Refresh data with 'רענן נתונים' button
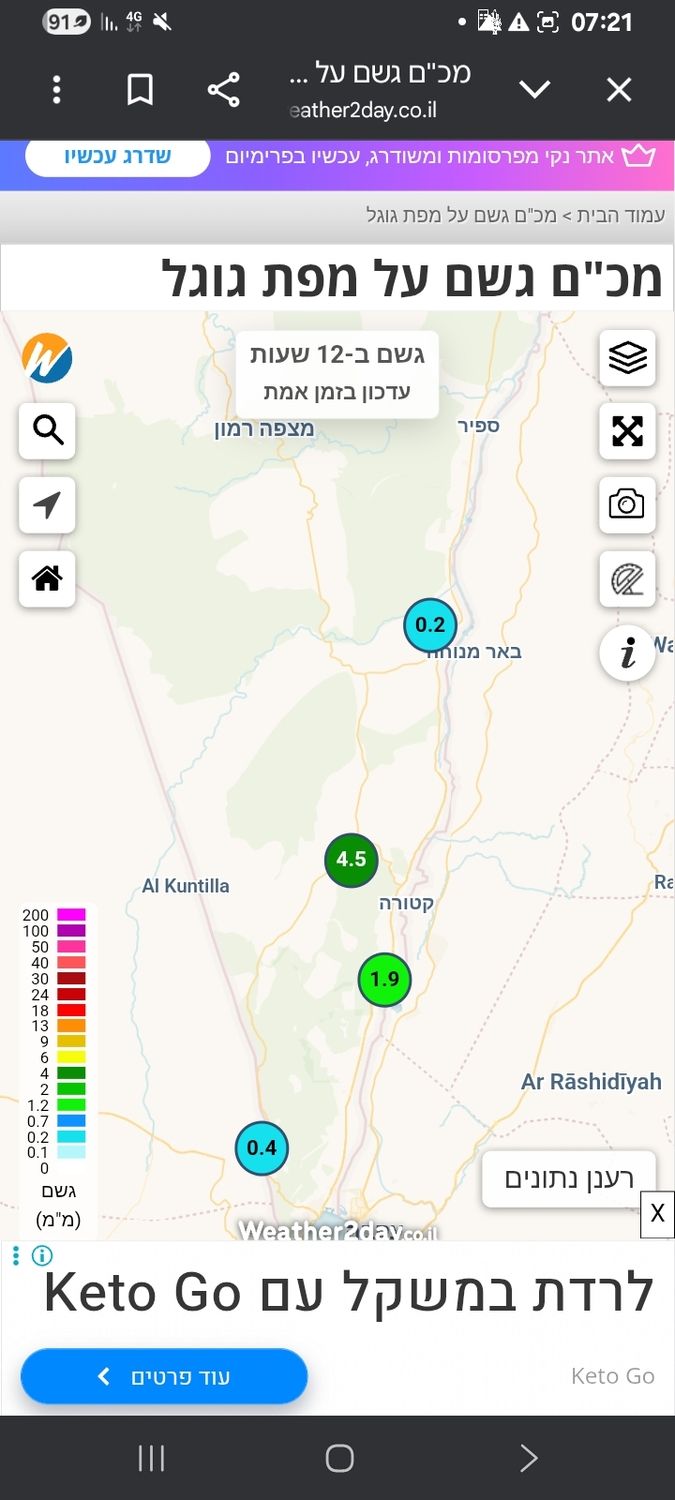This screenshot has height=1500, width=675. point(569,1178)
